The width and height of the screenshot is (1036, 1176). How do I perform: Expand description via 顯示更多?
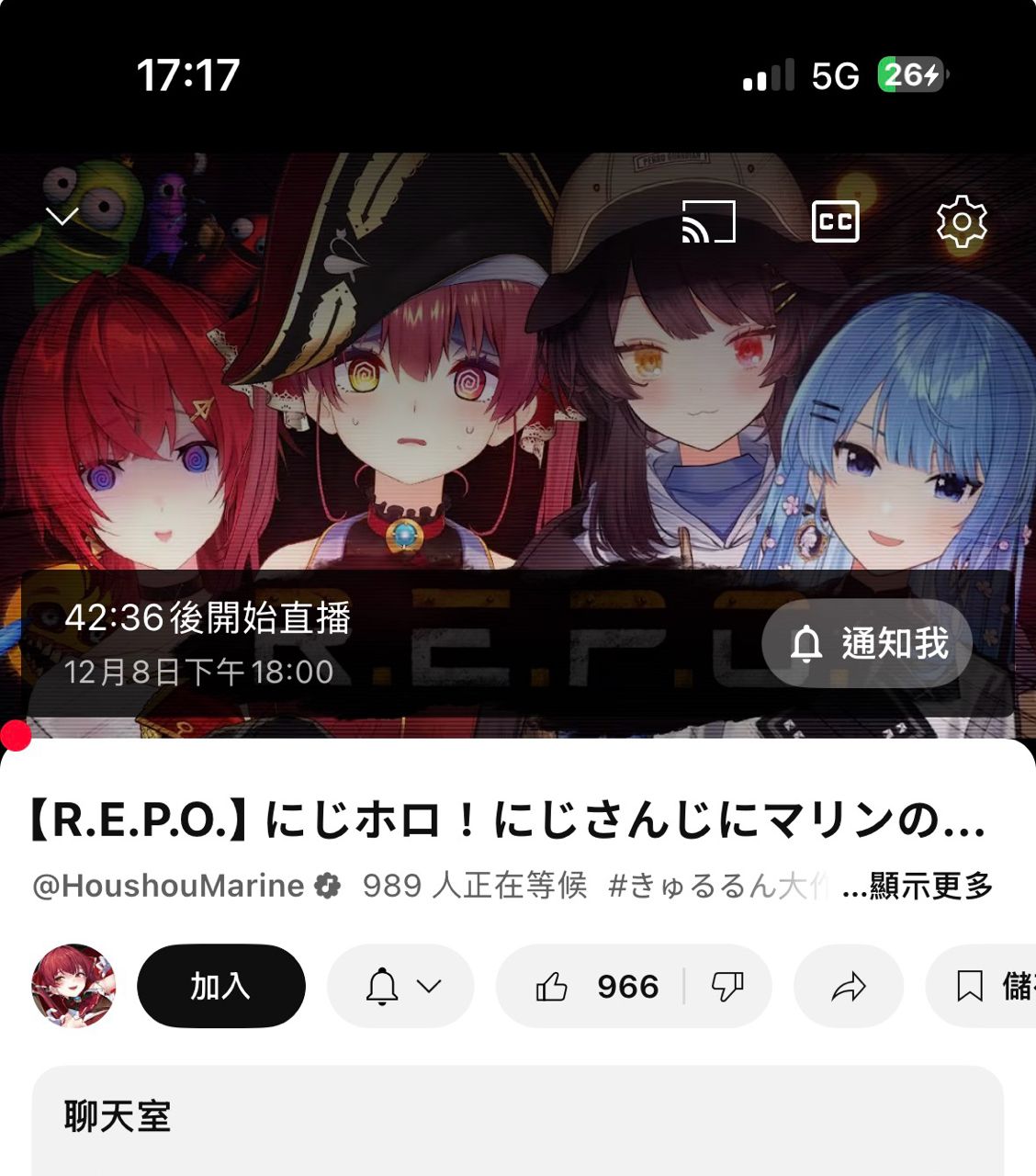[x=918, y=886]
